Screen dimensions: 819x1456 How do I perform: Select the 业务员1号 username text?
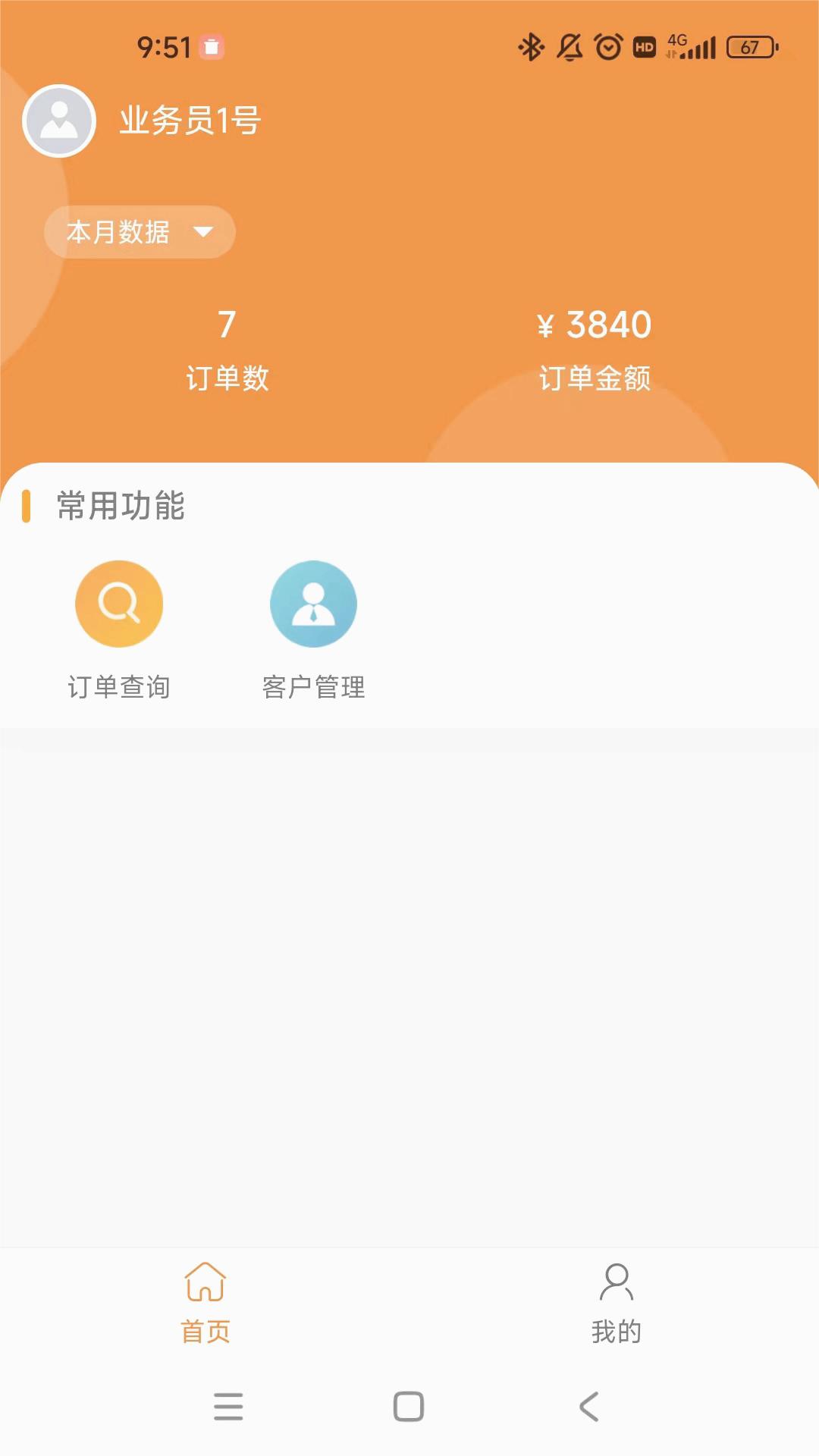pyautogui.click(x=188, y=121)
